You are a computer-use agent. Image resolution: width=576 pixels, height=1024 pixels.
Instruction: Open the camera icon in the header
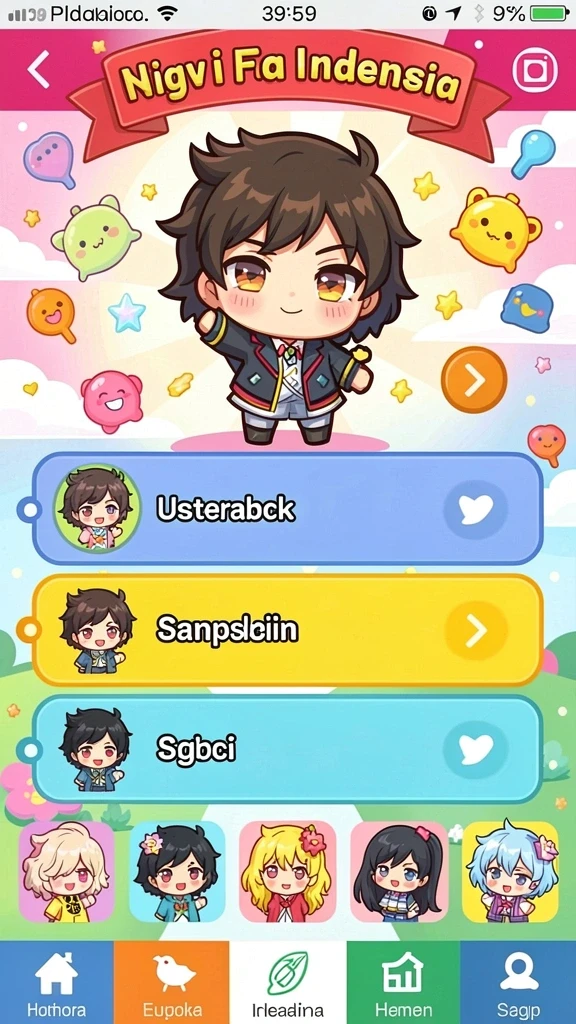[x=535, y=70]
